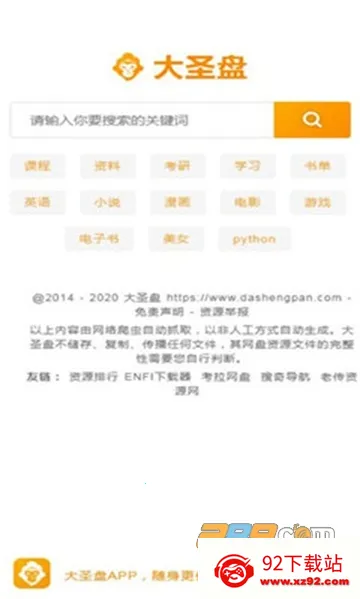Visit the 考拉网盘 friend link
Image resolution: width=360 pixels, height=599 pixels.
(x=226, y=377)
